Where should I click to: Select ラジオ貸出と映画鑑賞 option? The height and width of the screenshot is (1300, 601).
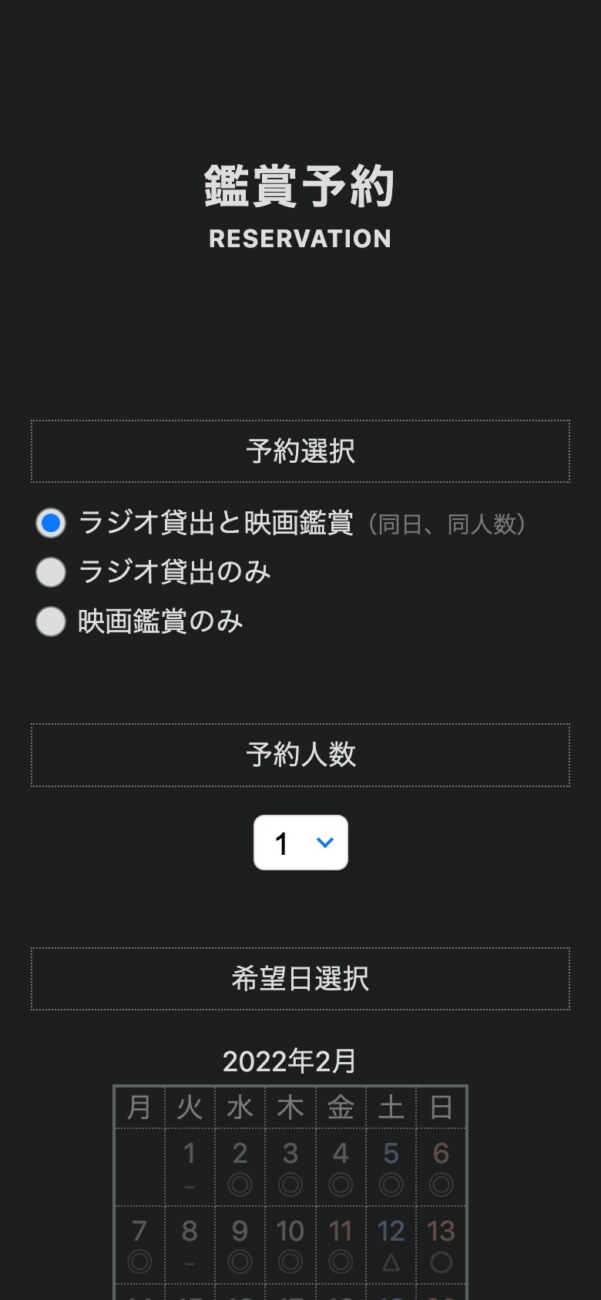pyautogui.click(x=50, y=523)
